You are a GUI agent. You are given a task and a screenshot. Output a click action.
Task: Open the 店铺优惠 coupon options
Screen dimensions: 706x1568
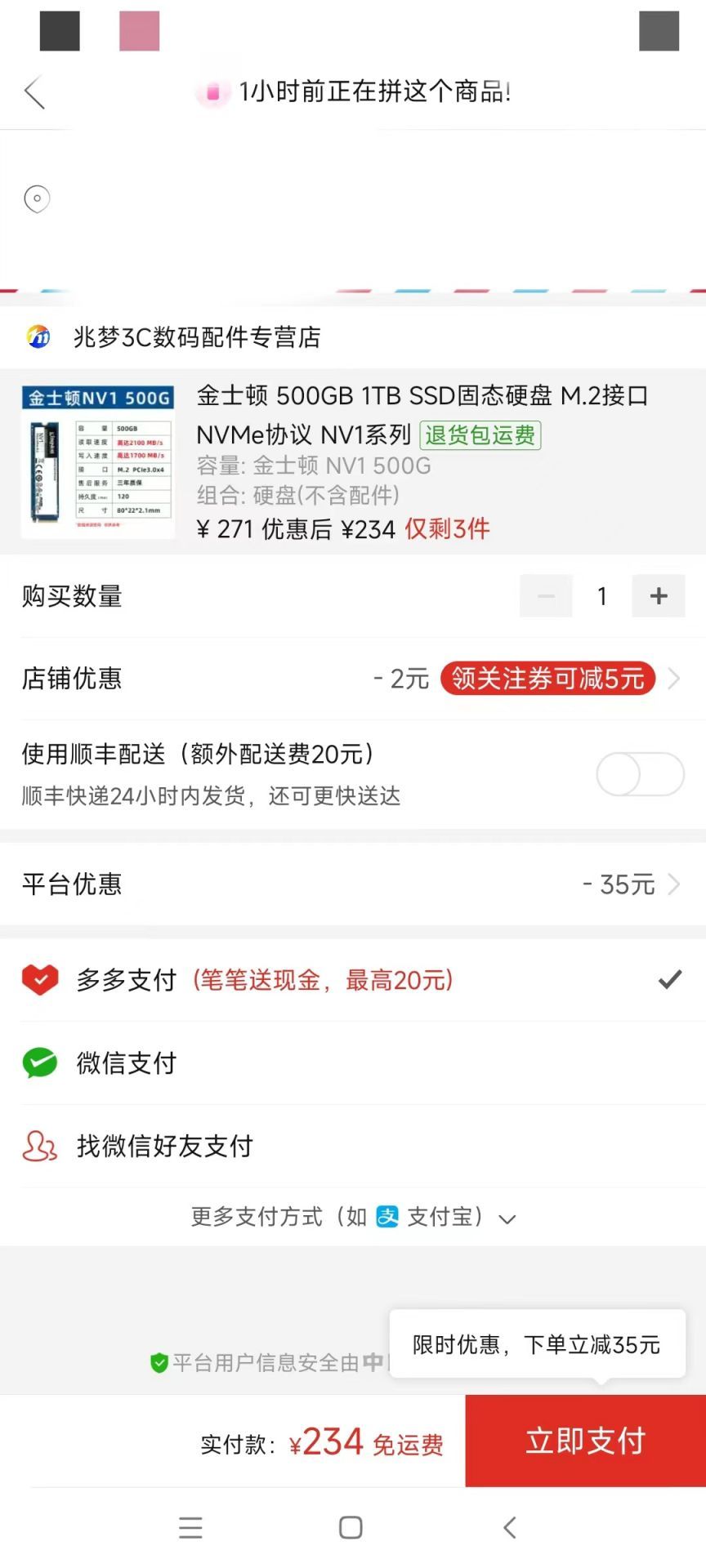[x=353, y=679]
